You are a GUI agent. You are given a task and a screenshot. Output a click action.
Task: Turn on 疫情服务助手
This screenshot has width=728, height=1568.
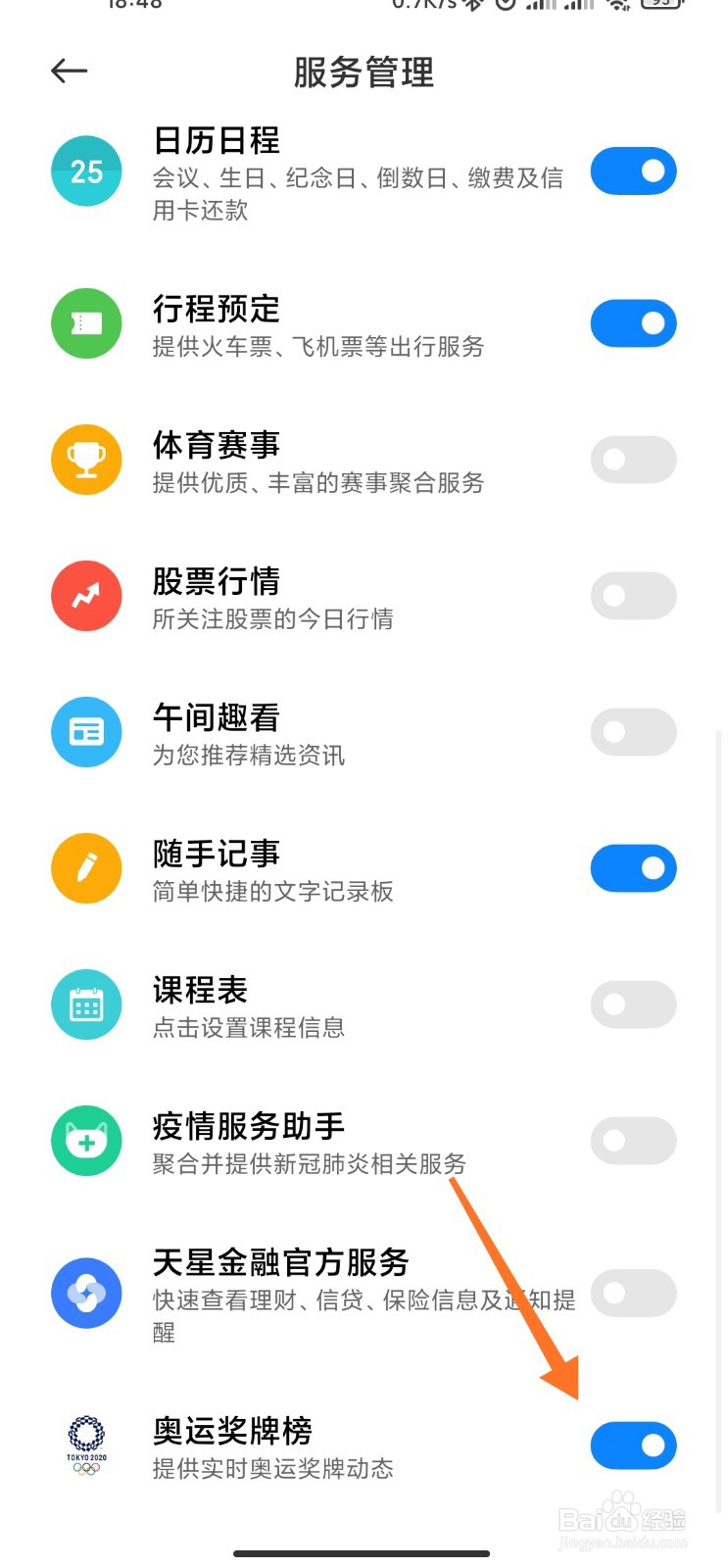pyautogui.click(x=633, y=1141)
